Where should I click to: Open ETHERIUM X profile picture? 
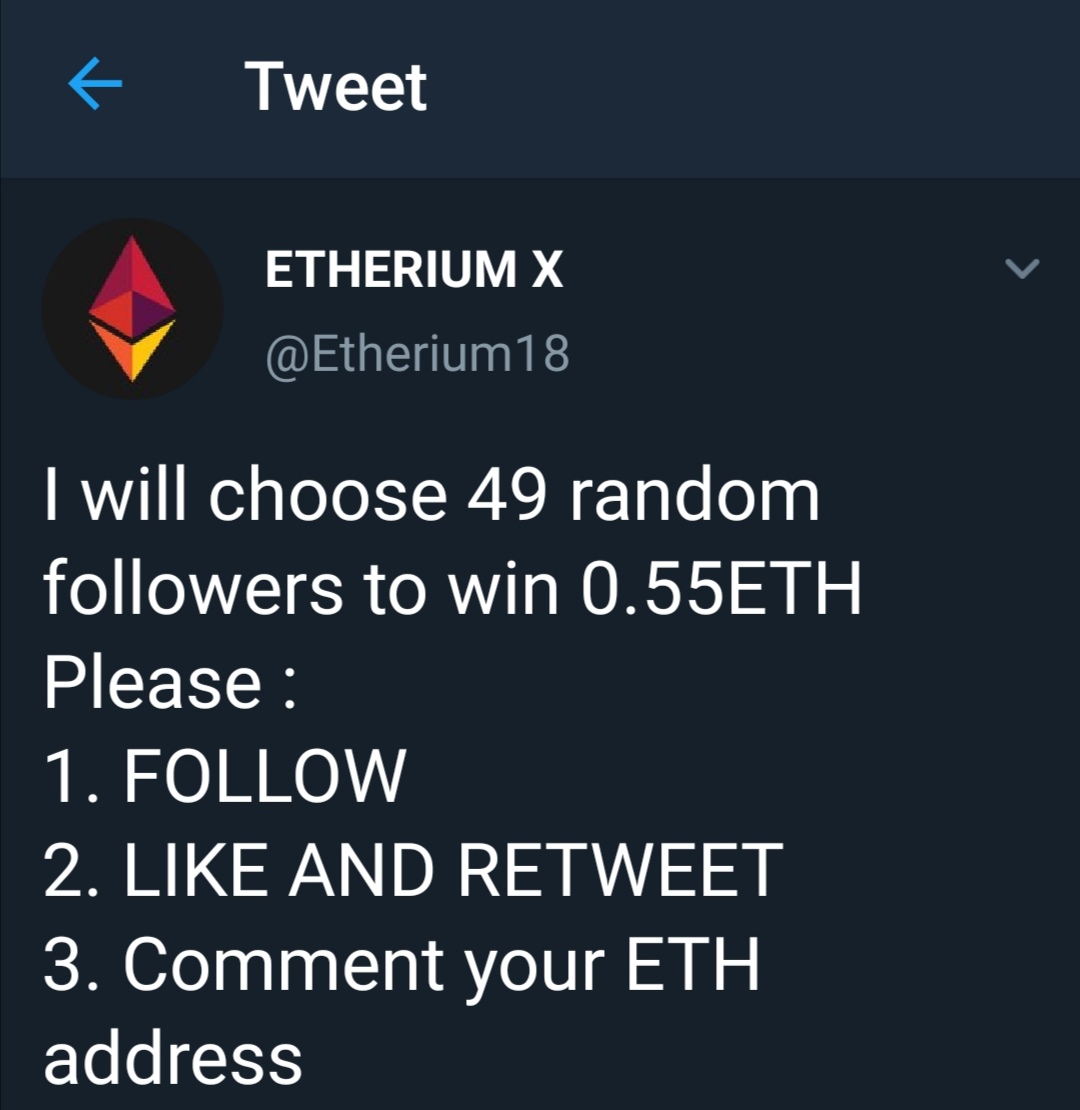(x=132, y=309)
